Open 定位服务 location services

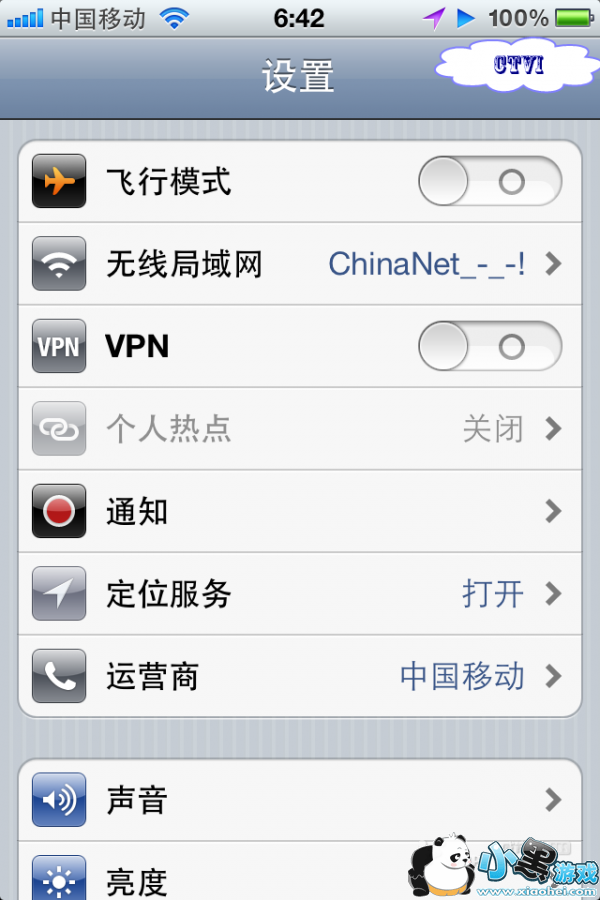click(300, 594)
